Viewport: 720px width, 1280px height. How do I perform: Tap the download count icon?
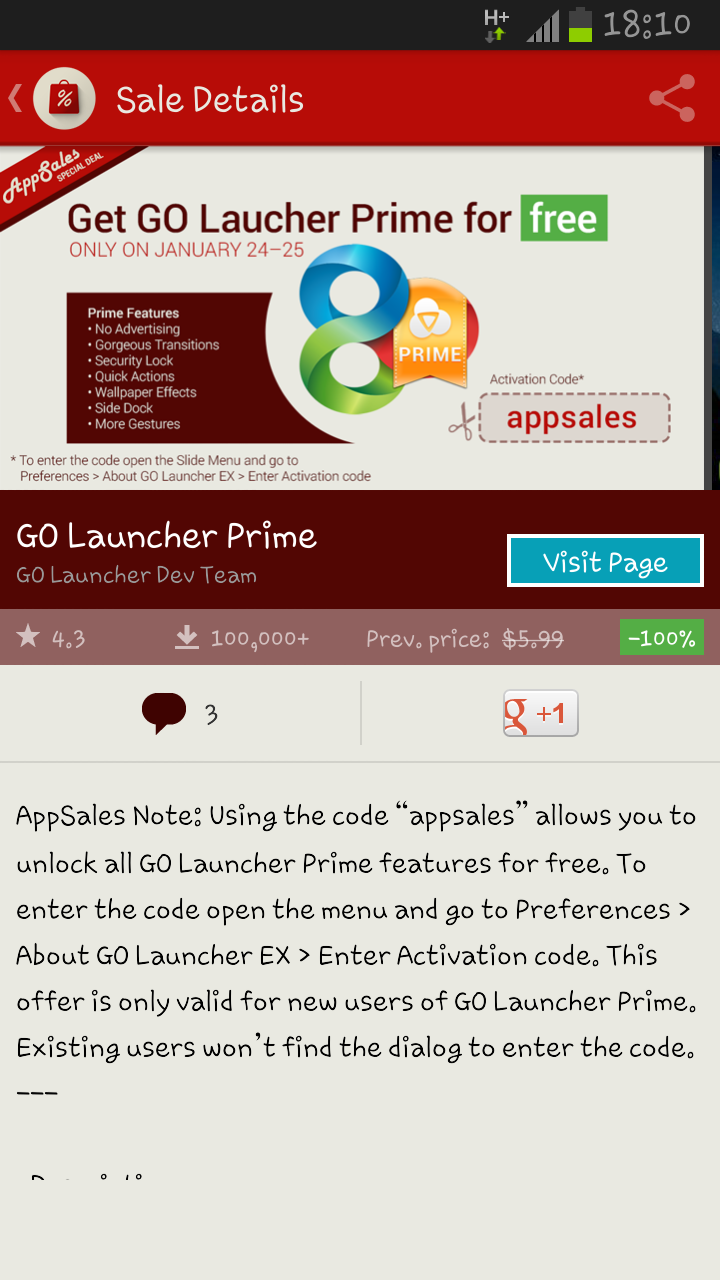pyautogui.click(x=187, y=636)
